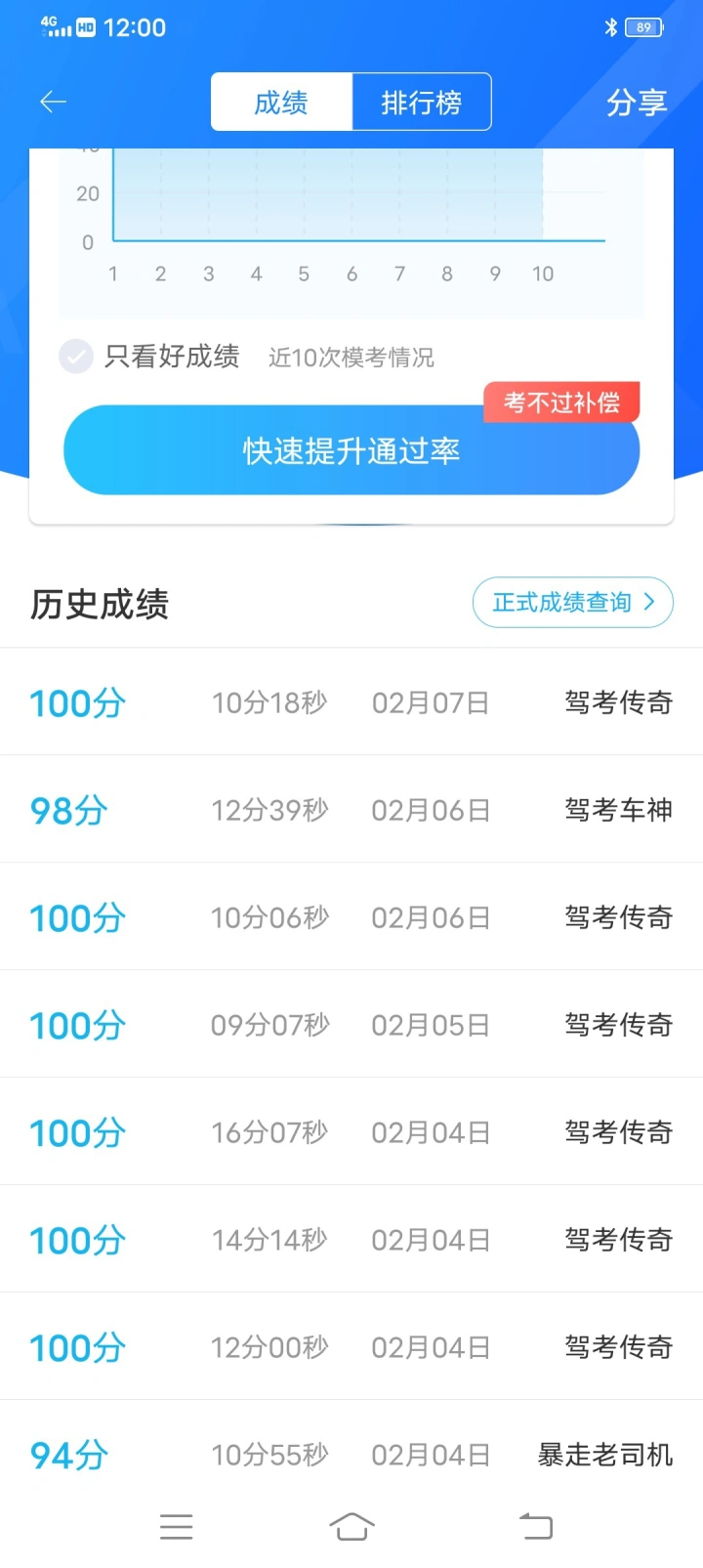Open the 98分 驾考车神 record

point(351,810)
